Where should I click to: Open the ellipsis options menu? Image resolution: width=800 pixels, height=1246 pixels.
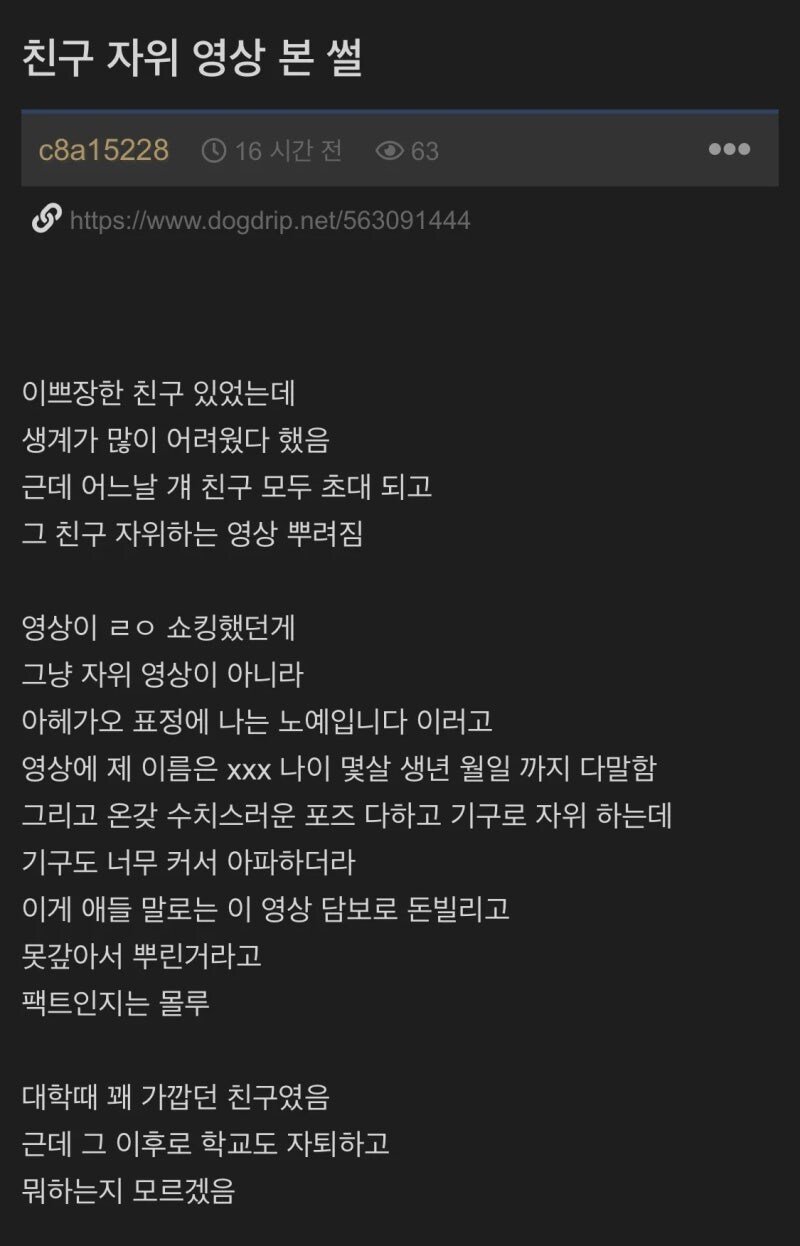click(x=729, y=148)
